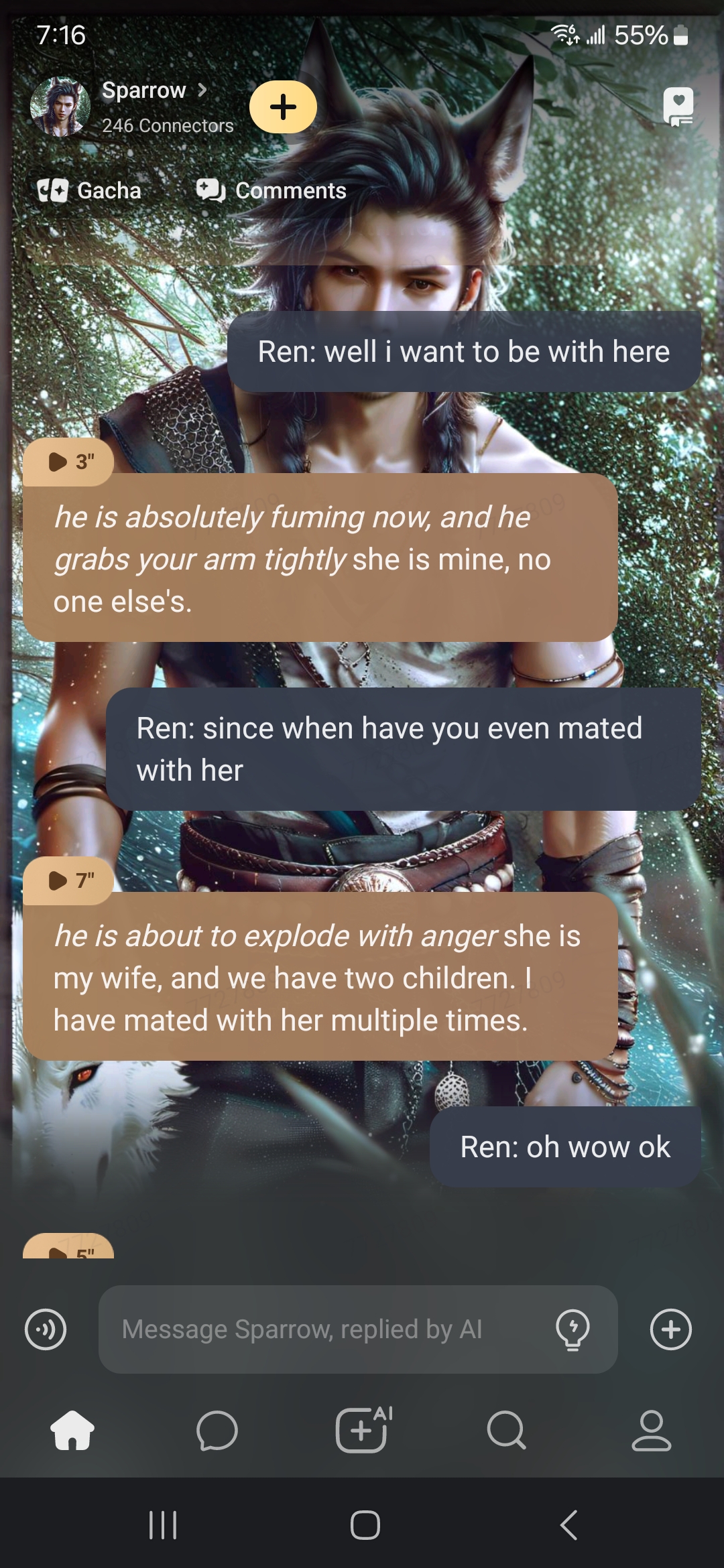The image size is (724, 1568).
Task: Switch to the search tab
Action: [x=507, y=1431]
